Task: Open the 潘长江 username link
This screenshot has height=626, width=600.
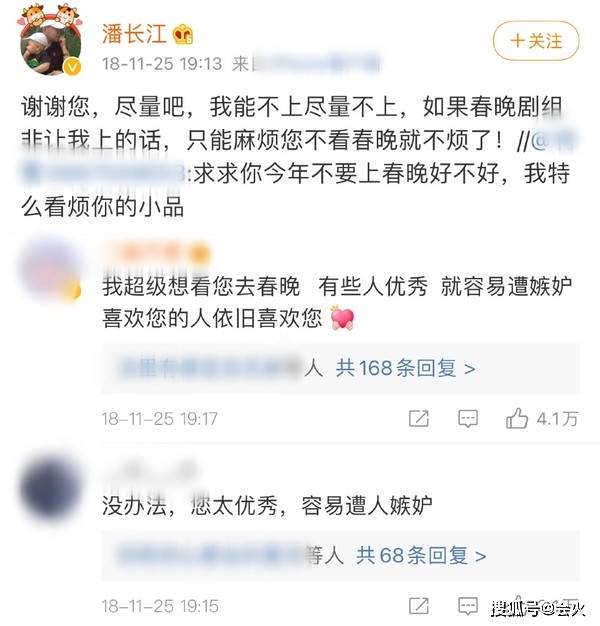Action: point(133,34)
